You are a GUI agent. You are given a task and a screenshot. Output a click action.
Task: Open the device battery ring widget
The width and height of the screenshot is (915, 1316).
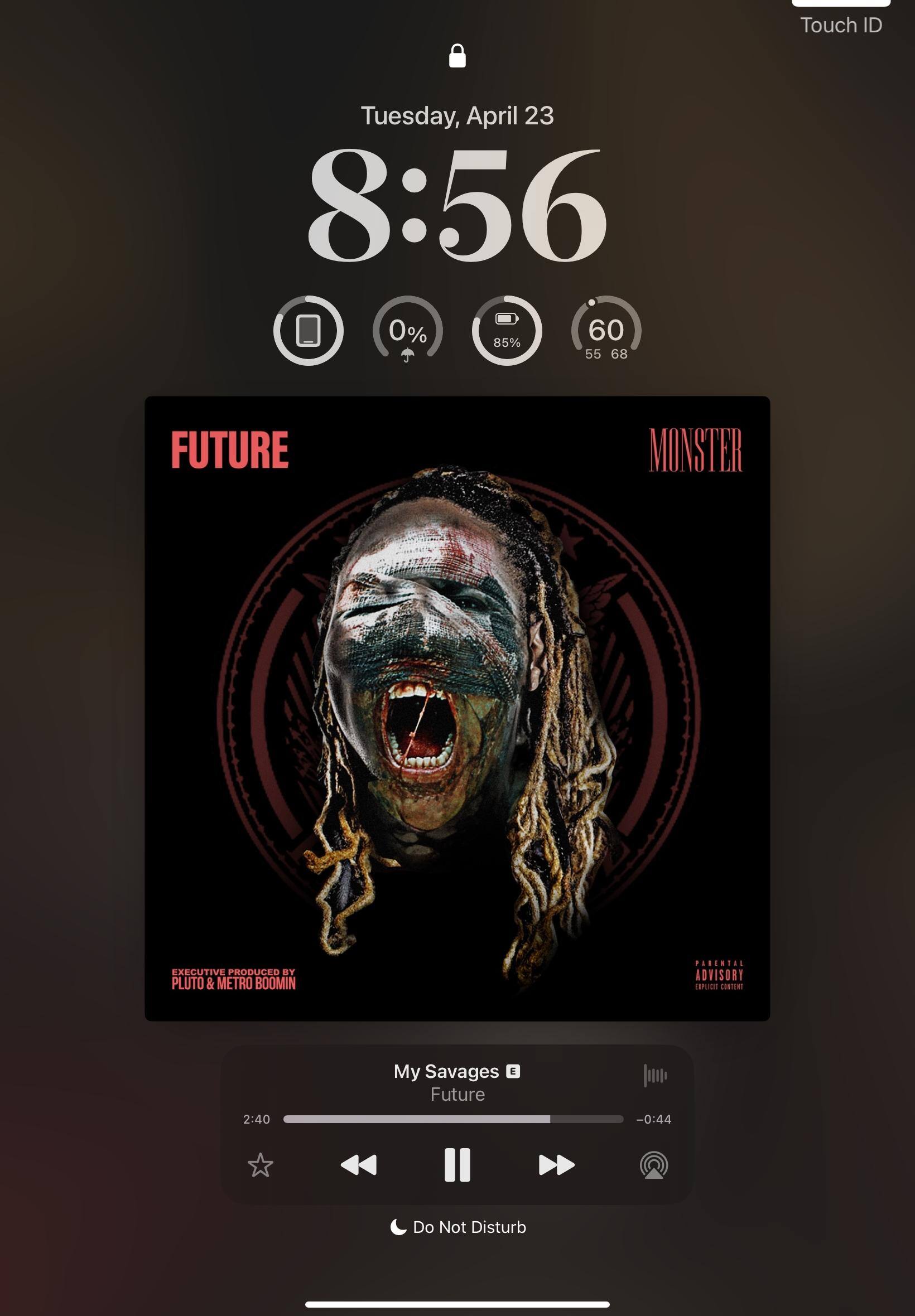pyautogui.click(x=309, y=331)
